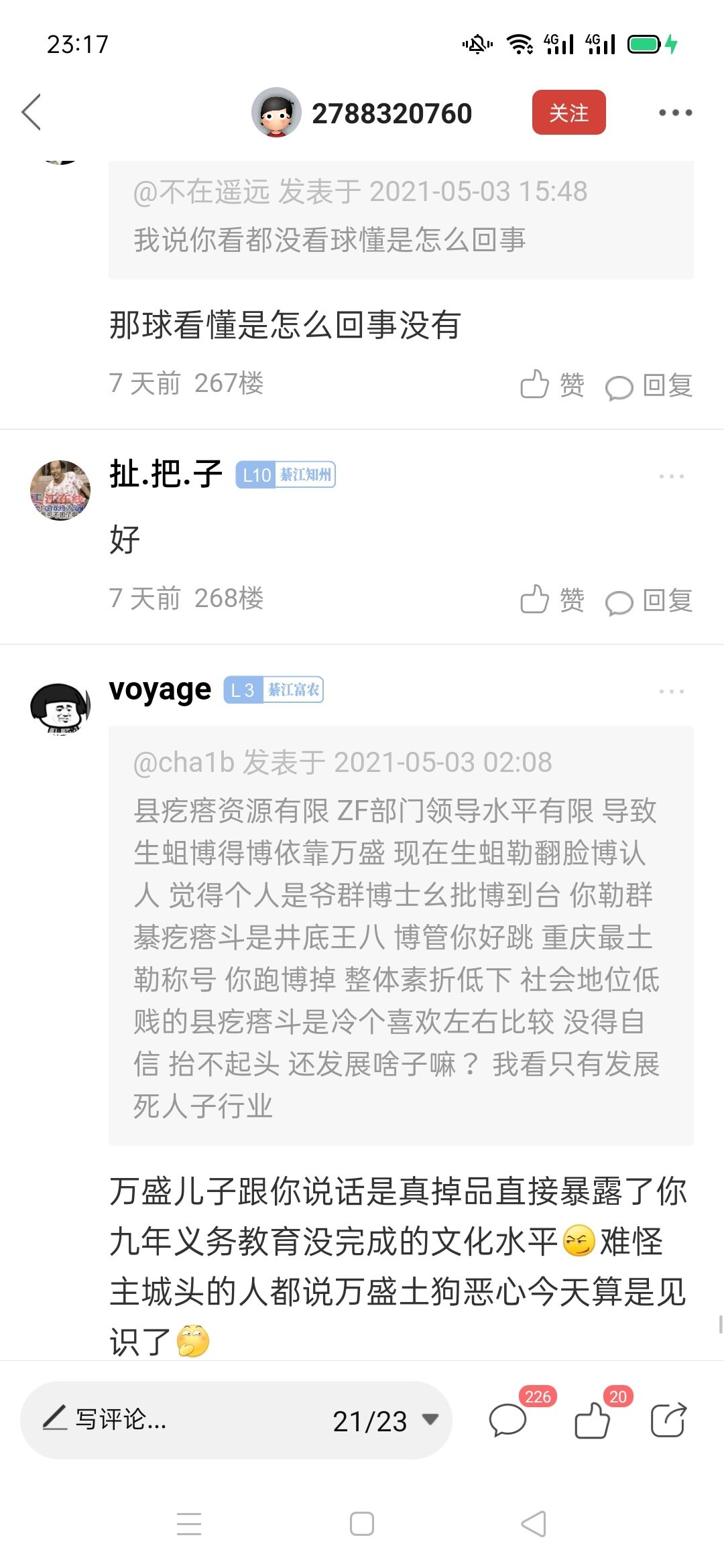
Task: Open options for 扯.把.子's comment
Action: [x=671, y=476]
